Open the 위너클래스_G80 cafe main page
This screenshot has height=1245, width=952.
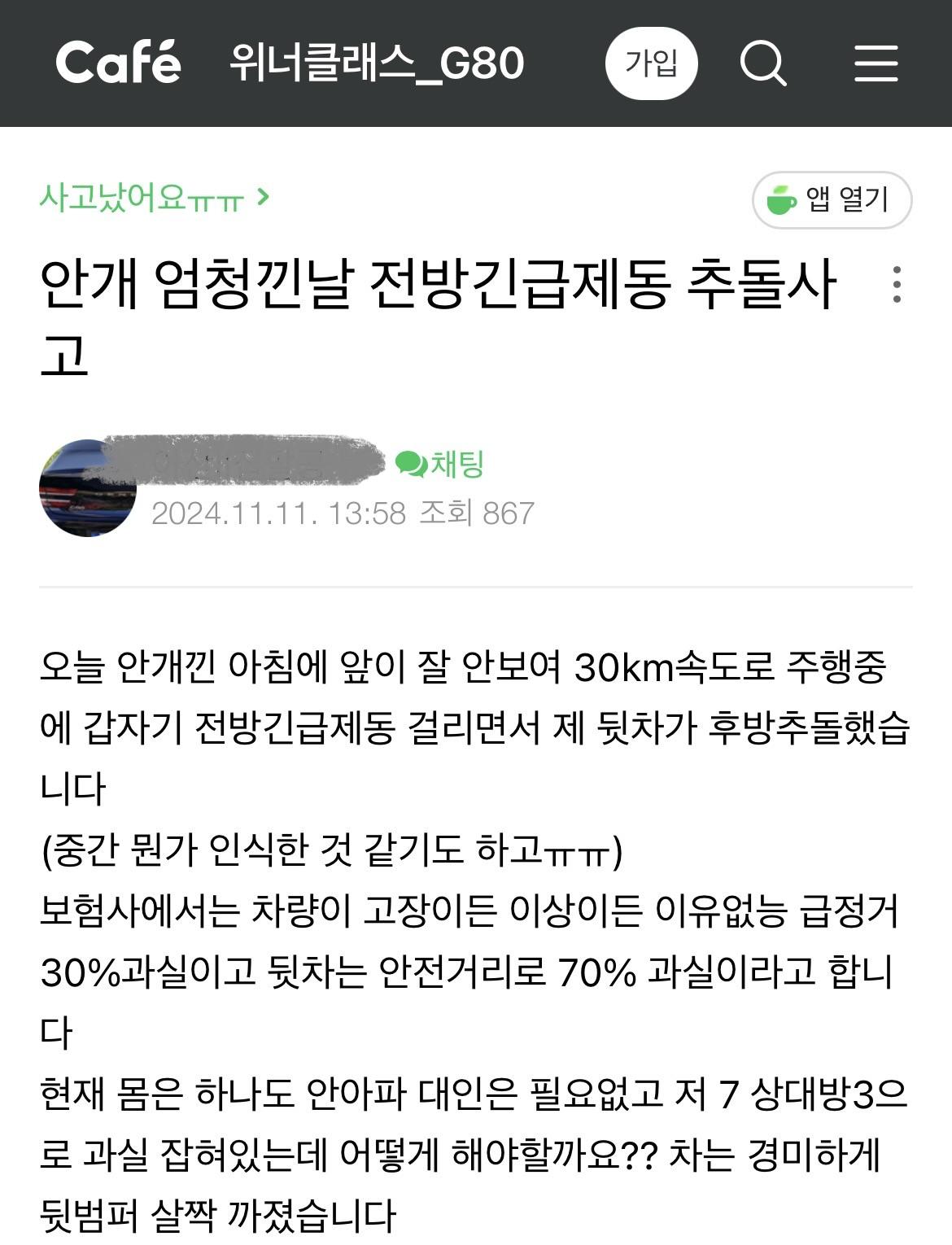click(377, 63)
